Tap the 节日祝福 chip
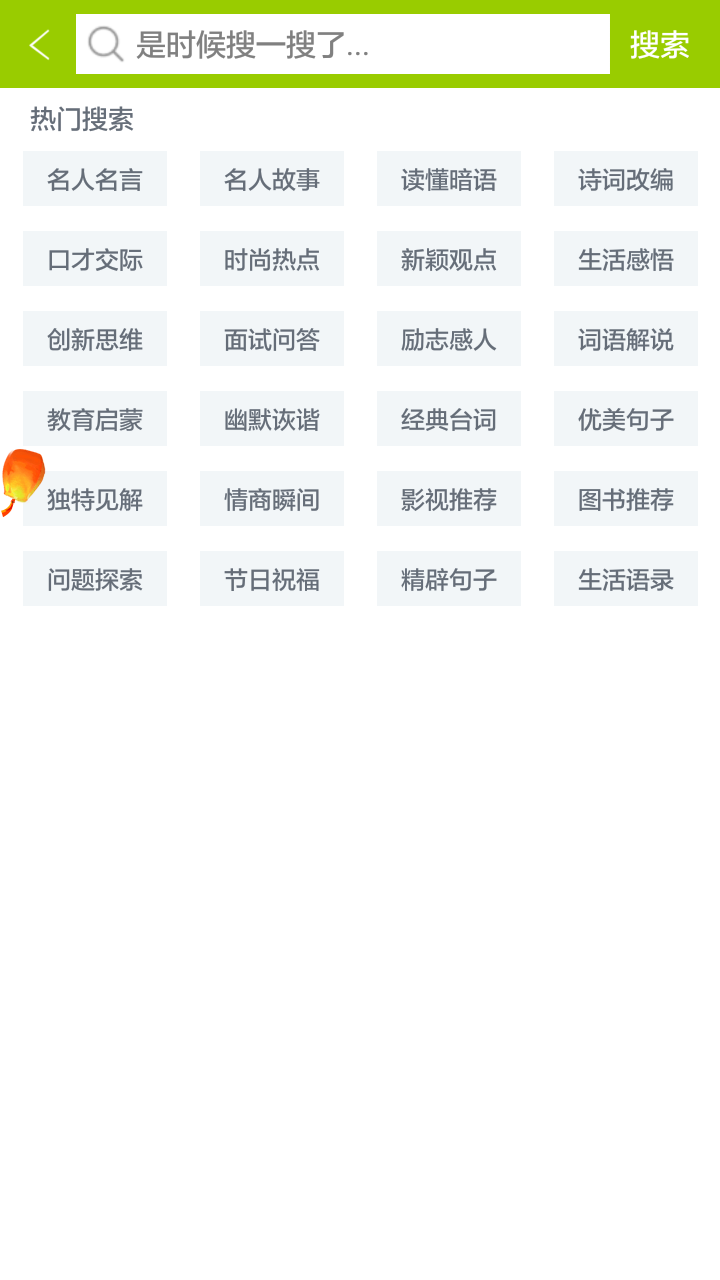This screenshot has height=1280, width=720. 272,580
